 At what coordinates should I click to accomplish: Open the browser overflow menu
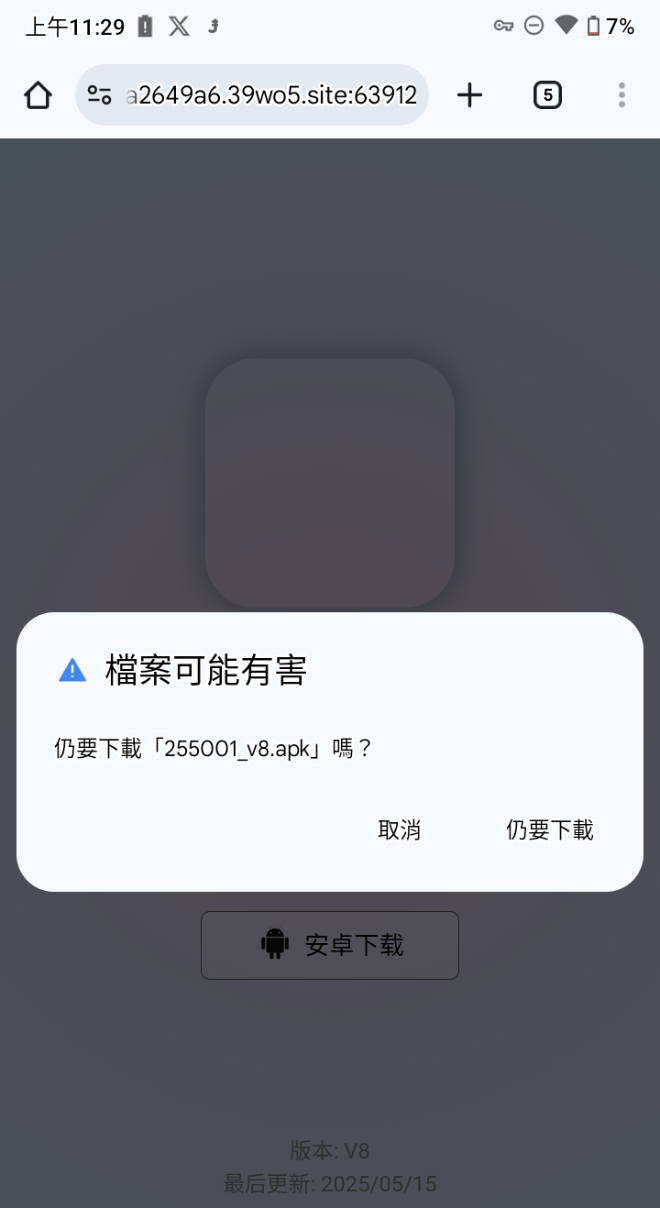tap(621, 96)
